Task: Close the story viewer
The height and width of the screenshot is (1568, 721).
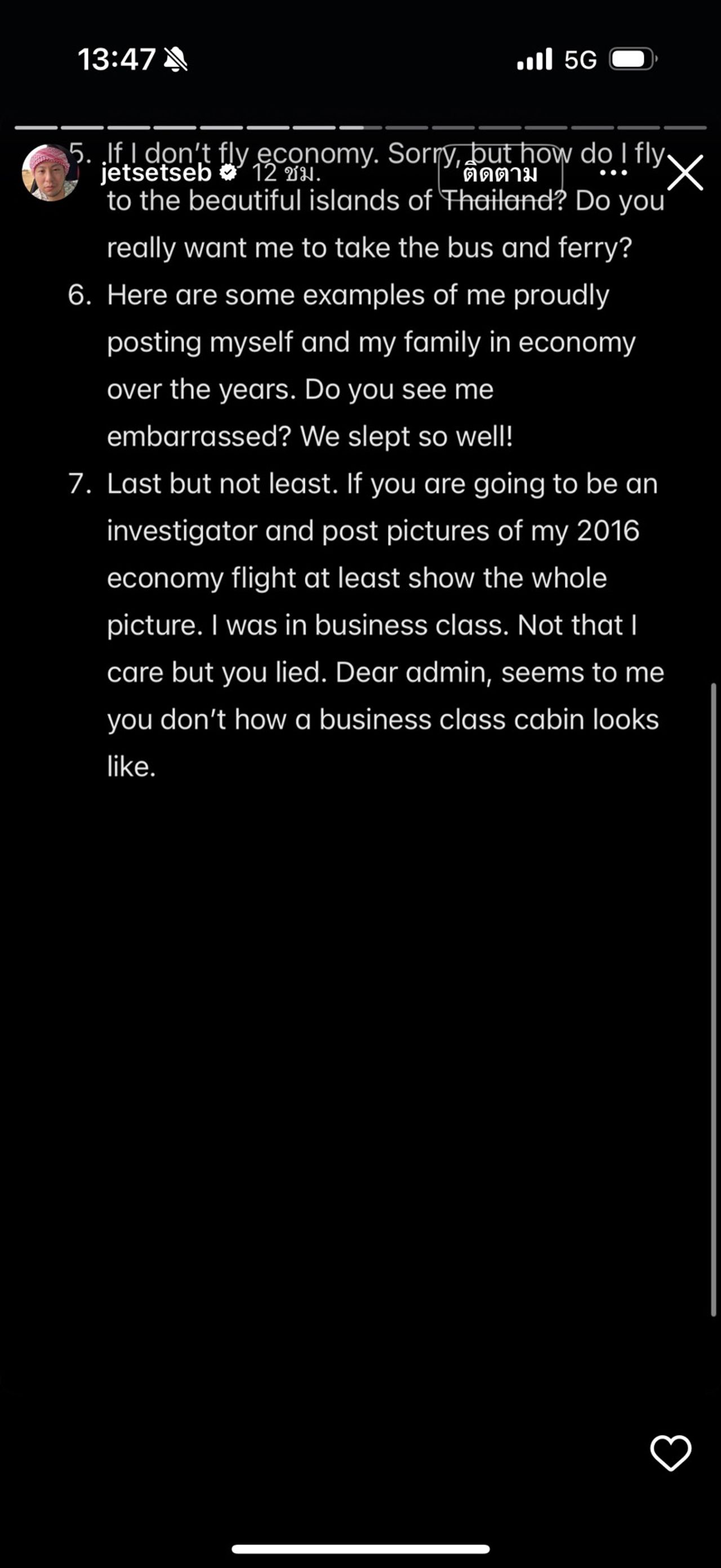Action: [685, 173]
